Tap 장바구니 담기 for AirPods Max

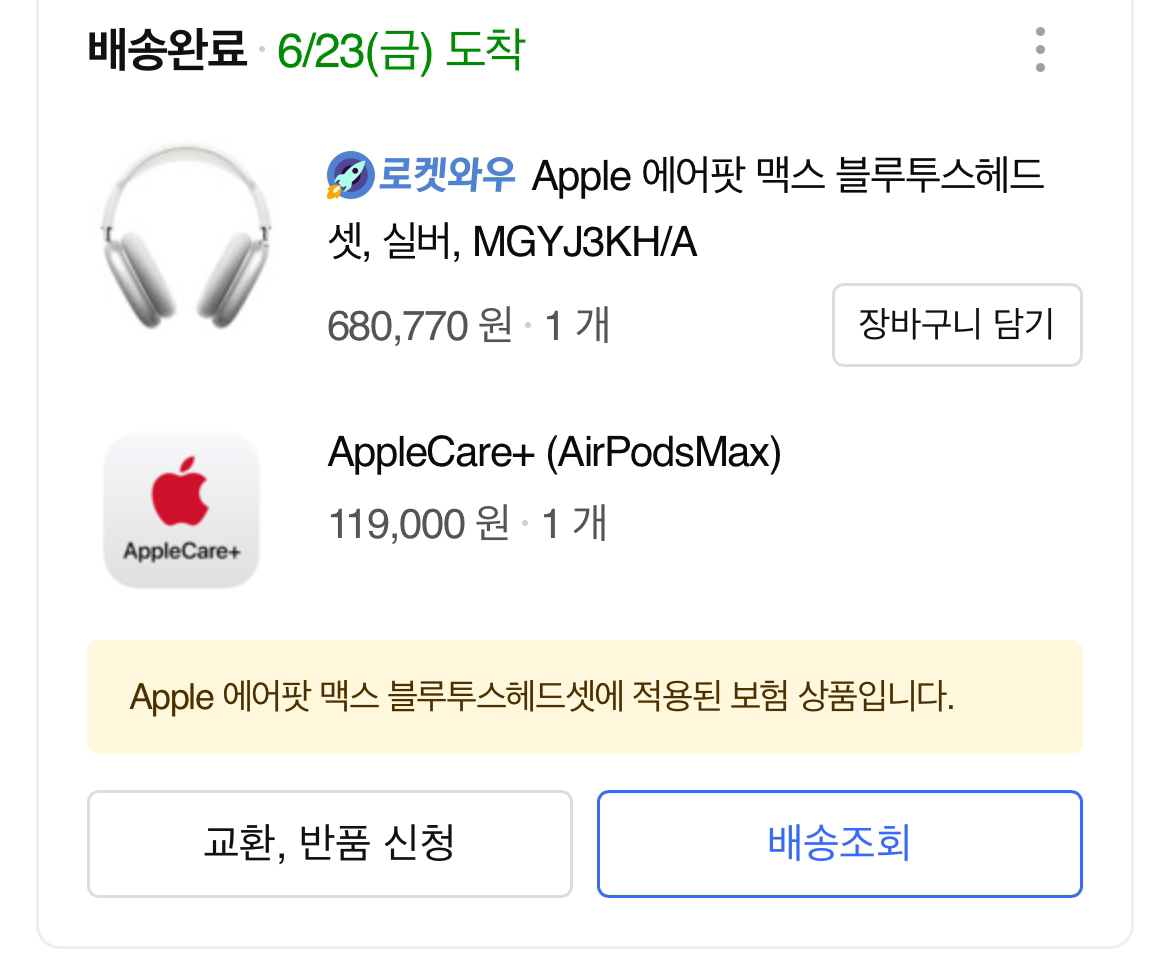pos(957,325)
